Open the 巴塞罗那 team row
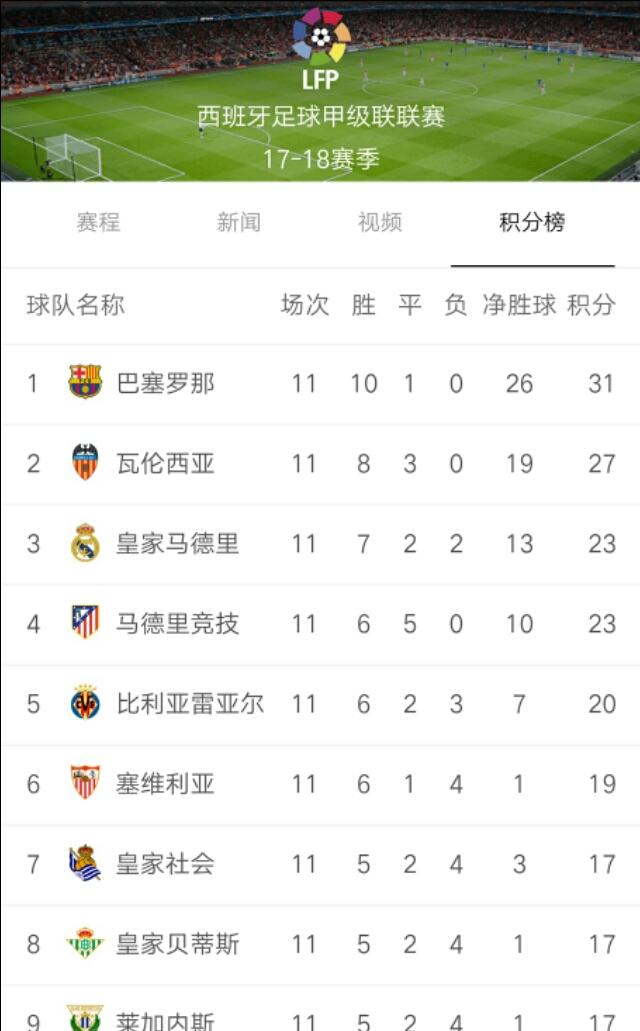This screenshot has height=1031, width=640. click(320, 384)
